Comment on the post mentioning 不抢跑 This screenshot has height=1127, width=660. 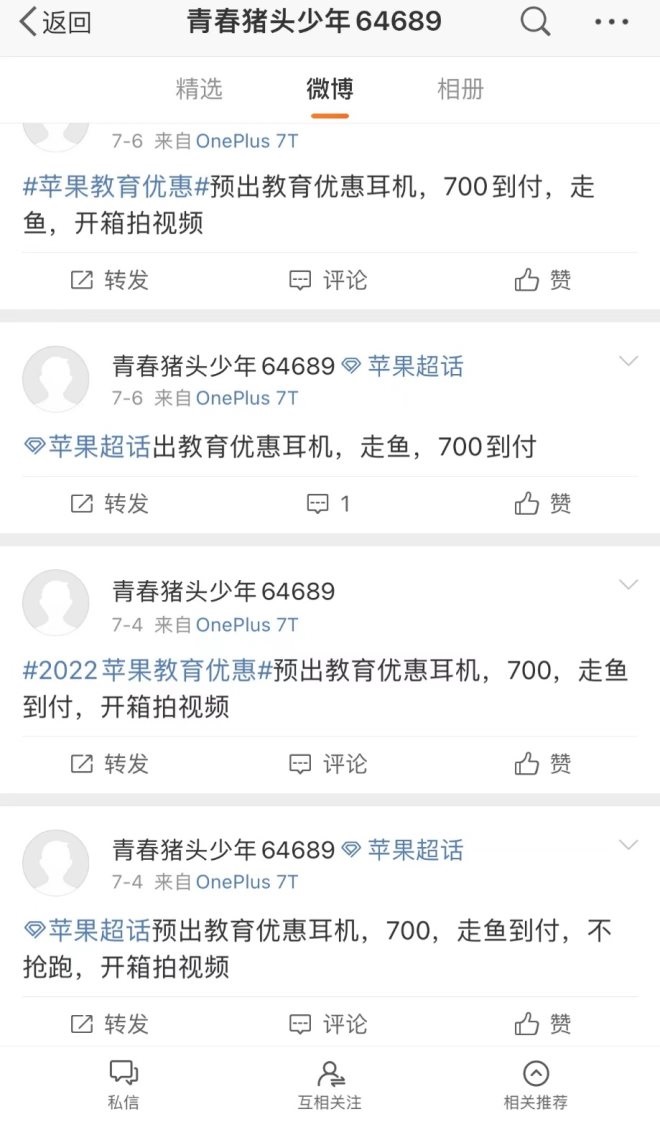pyautogui.click(x=329, y=1024)
